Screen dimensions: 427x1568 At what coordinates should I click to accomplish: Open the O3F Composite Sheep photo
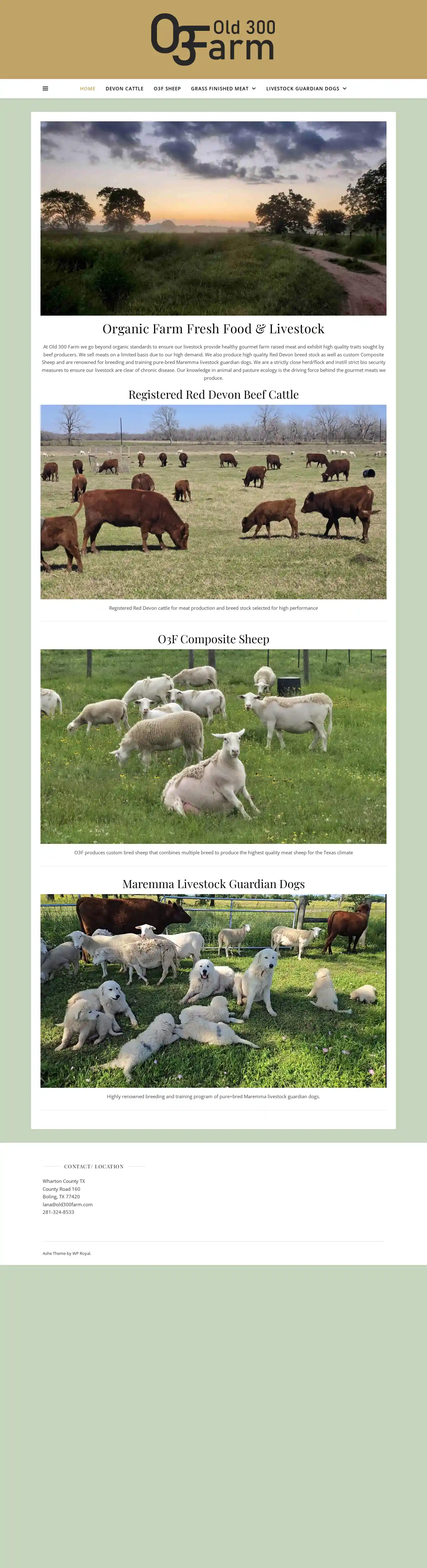point(213,746)
